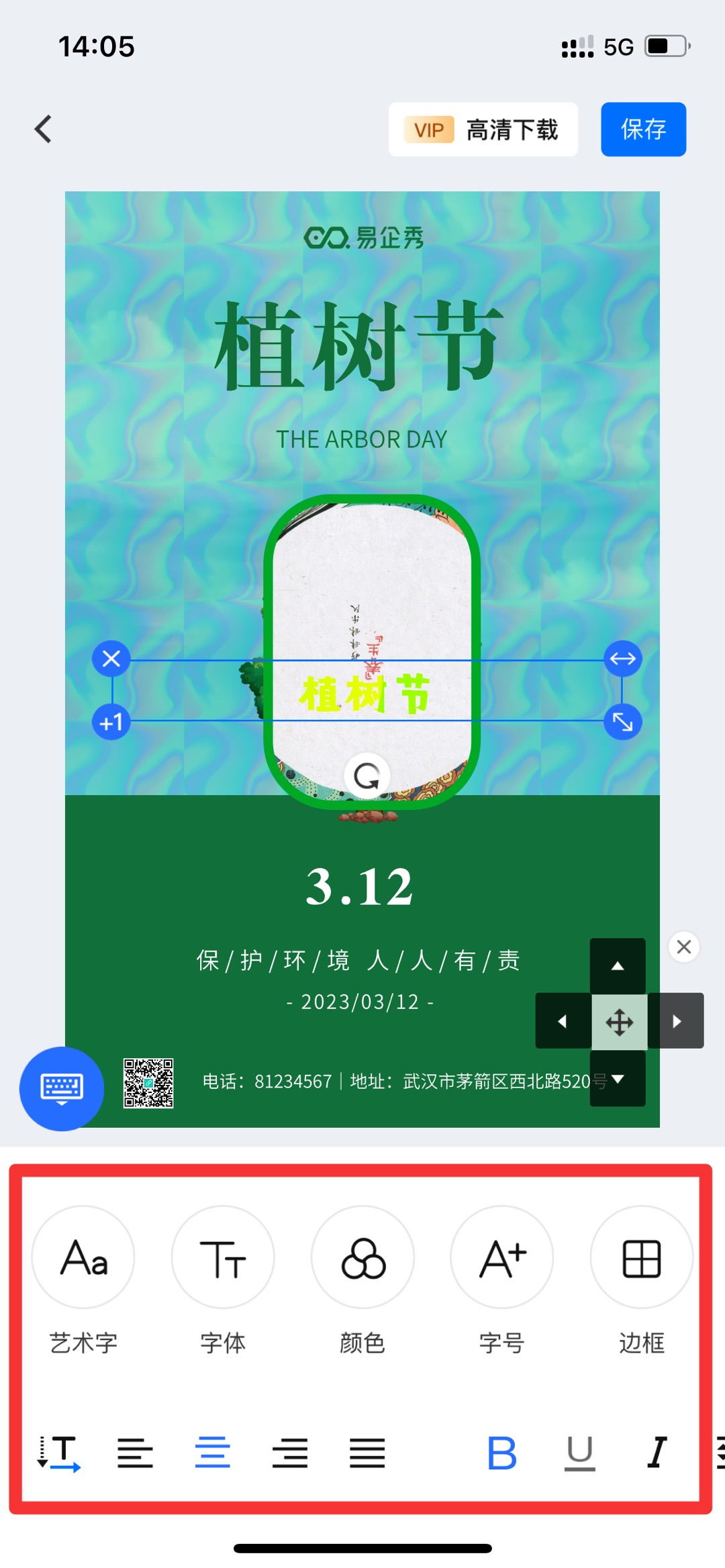
Task: Toggle italic formatting
Action: point(657,1453)
